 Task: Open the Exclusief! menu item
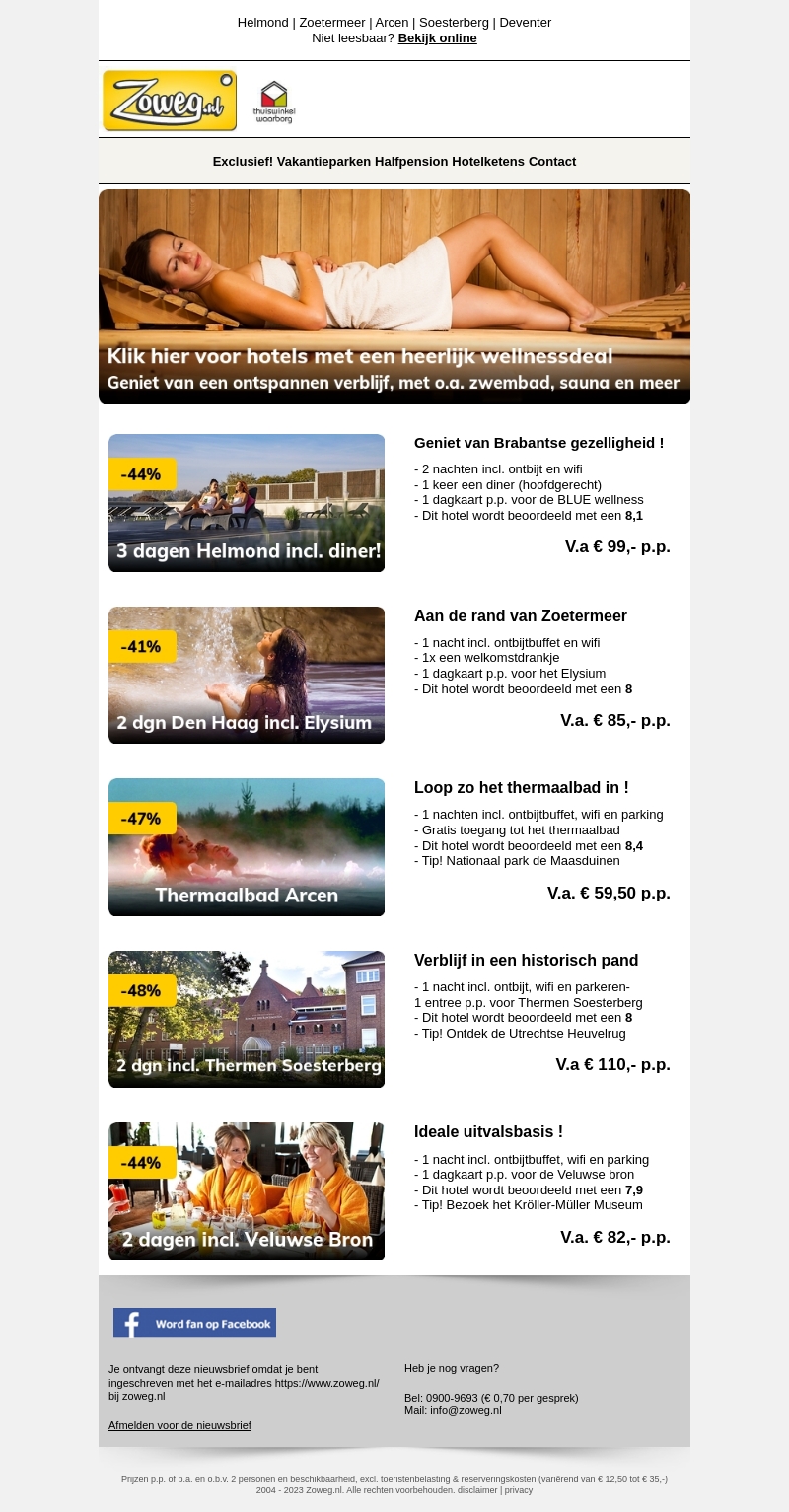(243, 162)
